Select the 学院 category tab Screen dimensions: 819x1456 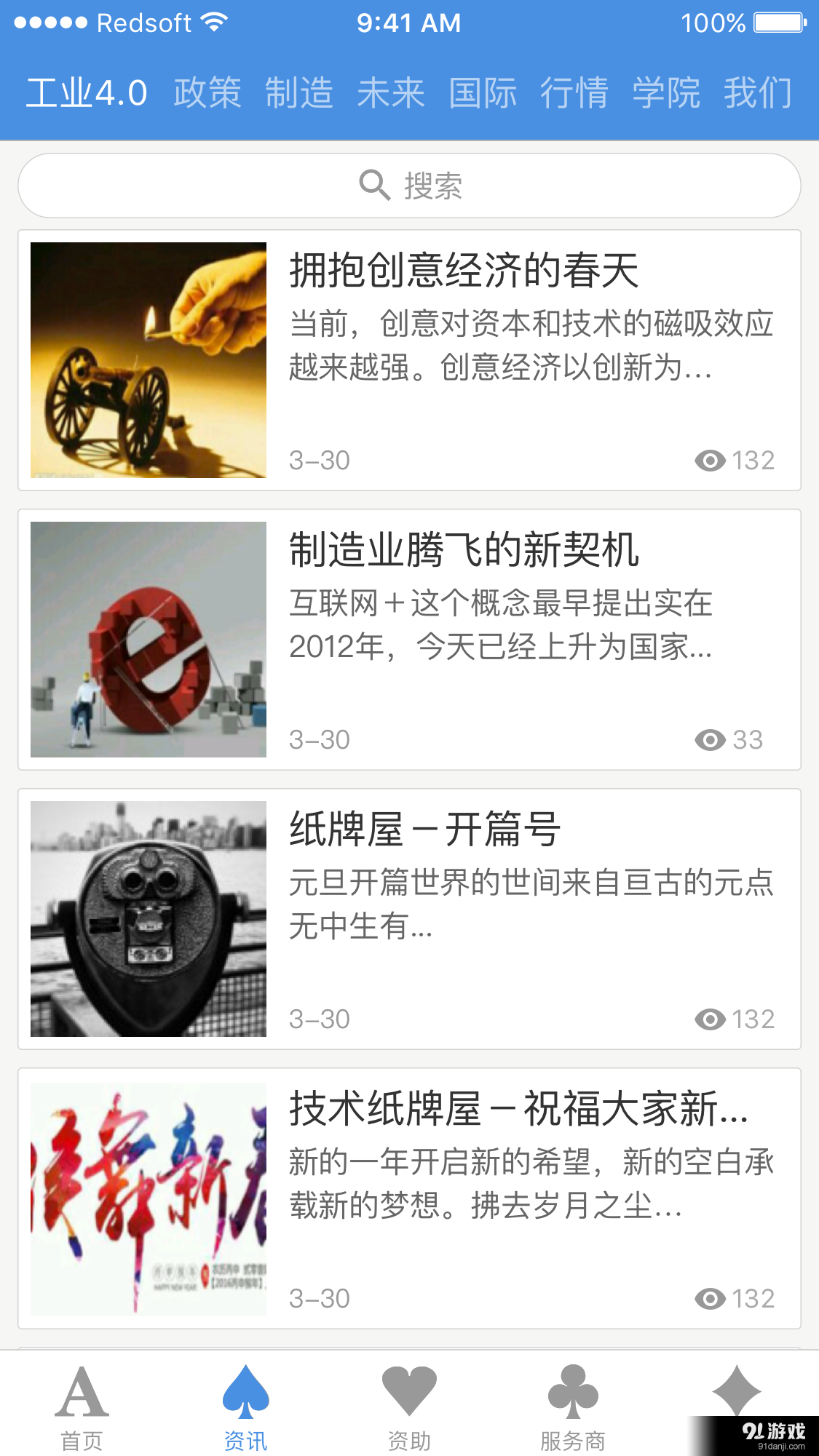[x=666, y=93]
